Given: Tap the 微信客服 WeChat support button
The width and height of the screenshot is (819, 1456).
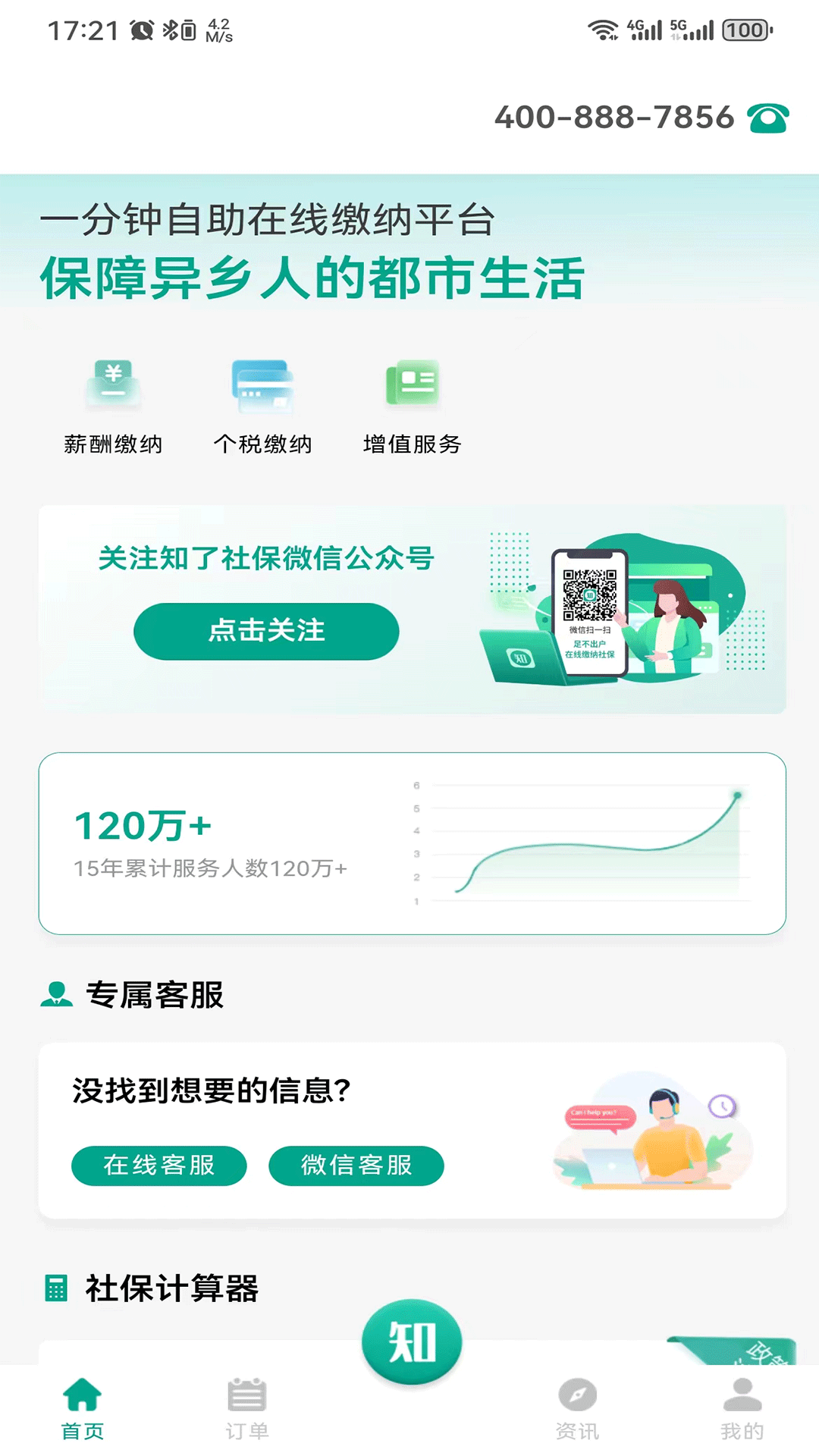Looking at the screenshot, I should 356,1166.
